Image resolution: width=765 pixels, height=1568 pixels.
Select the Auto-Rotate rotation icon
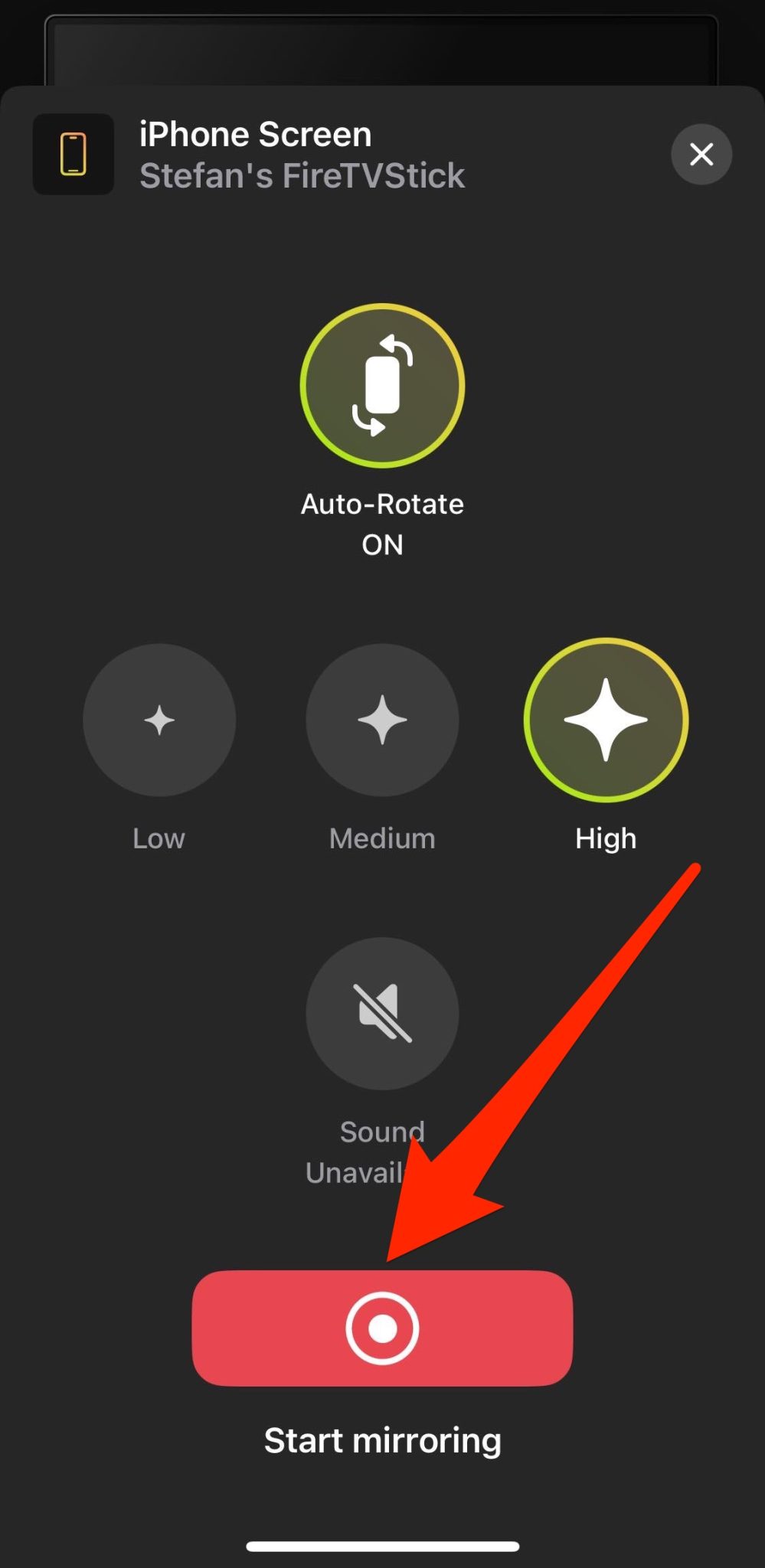382,384
